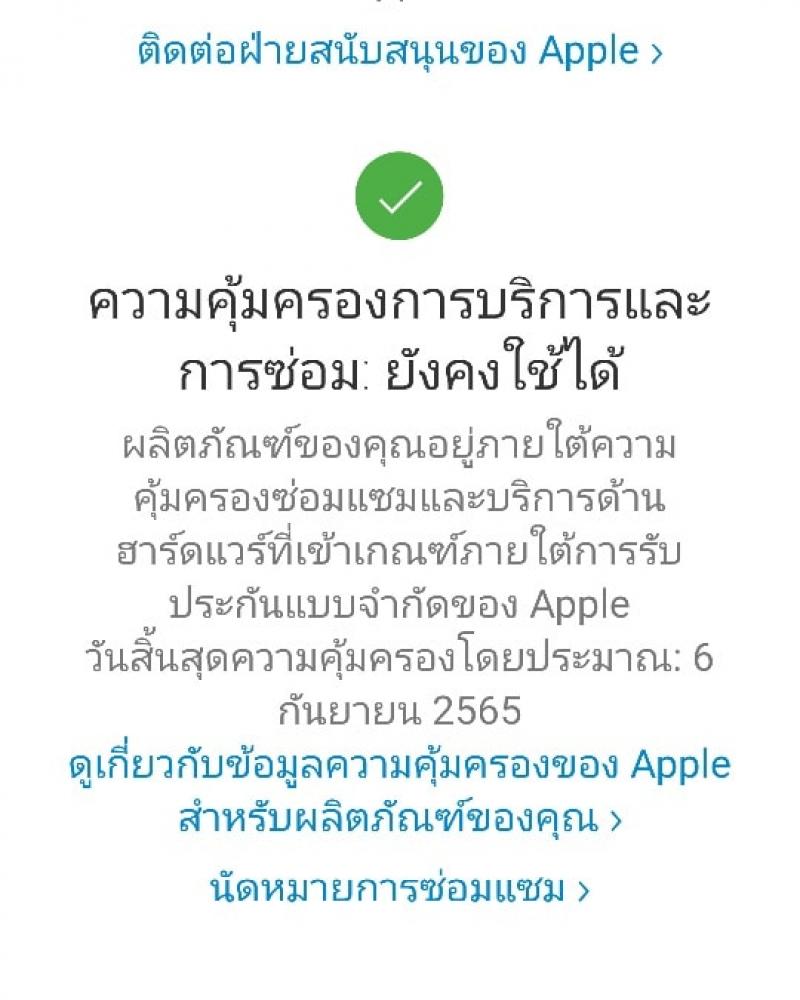Open ดูเกี่ยวกับข้อมูลความคุ้มครองของ Apple link
This screenshot has height=1000, width=800.
point(399,767)
